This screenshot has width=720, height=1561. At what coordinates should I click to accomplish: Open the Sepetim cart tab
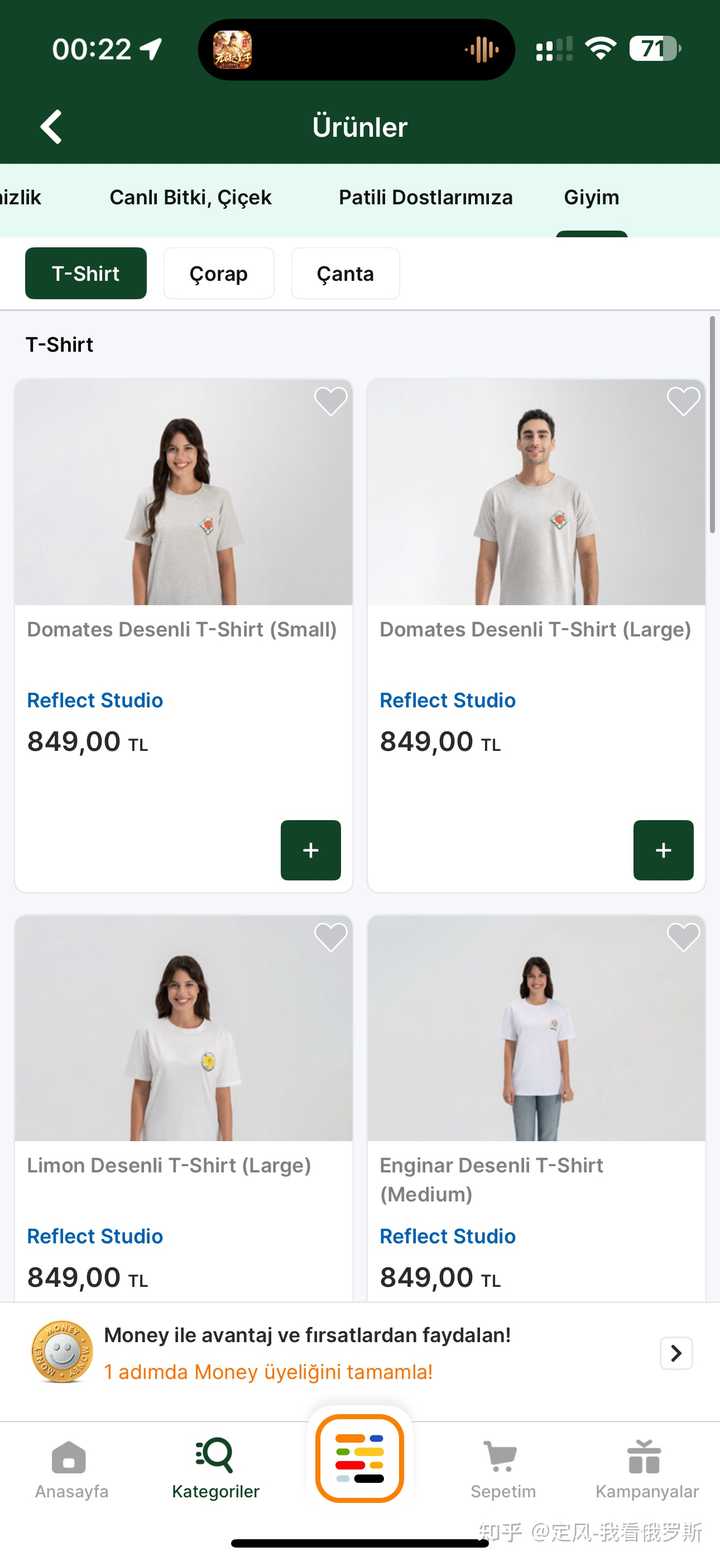point(503,1470)
